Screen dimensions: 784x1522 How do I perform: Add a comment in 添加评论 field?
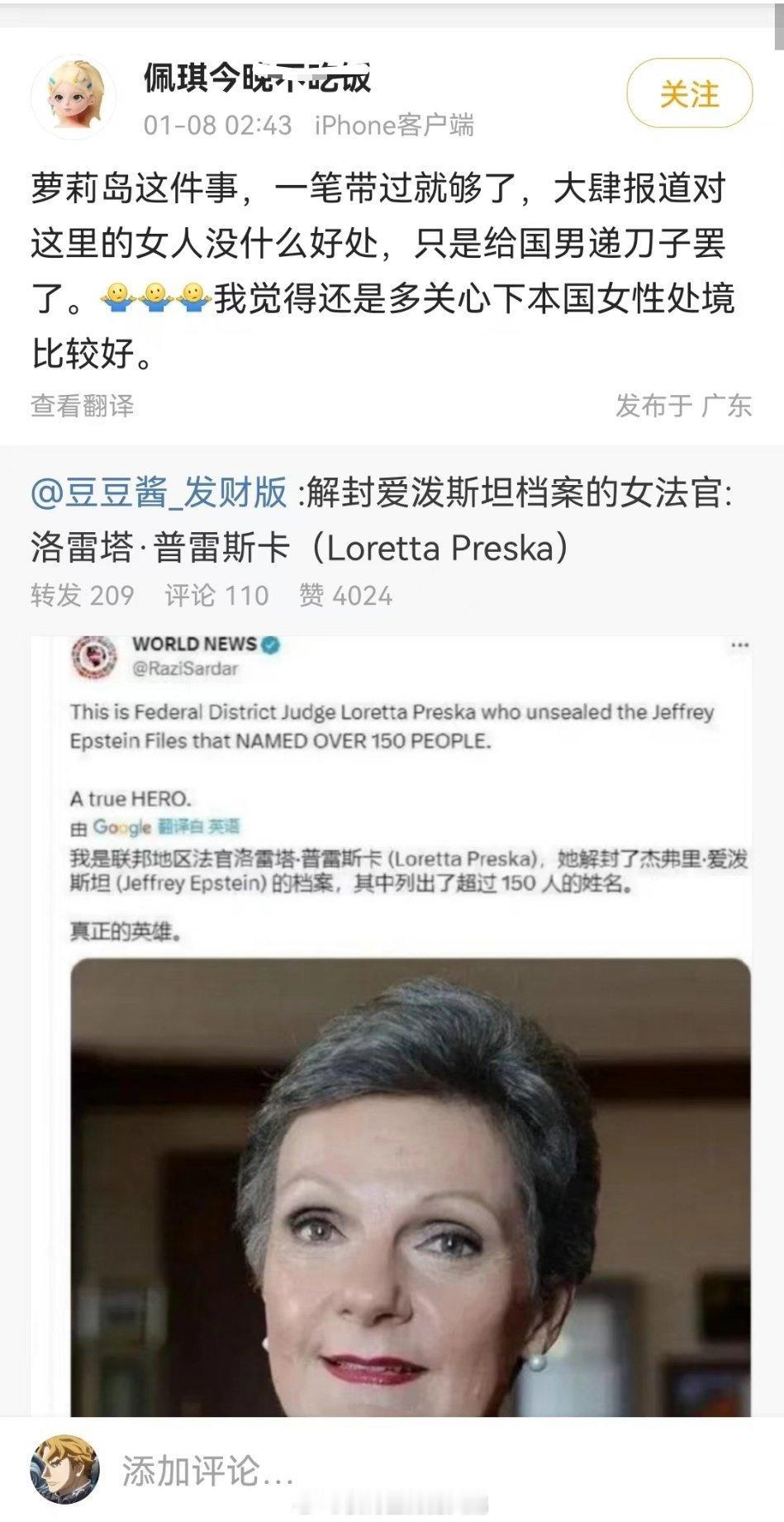(x=207, y=1471)
